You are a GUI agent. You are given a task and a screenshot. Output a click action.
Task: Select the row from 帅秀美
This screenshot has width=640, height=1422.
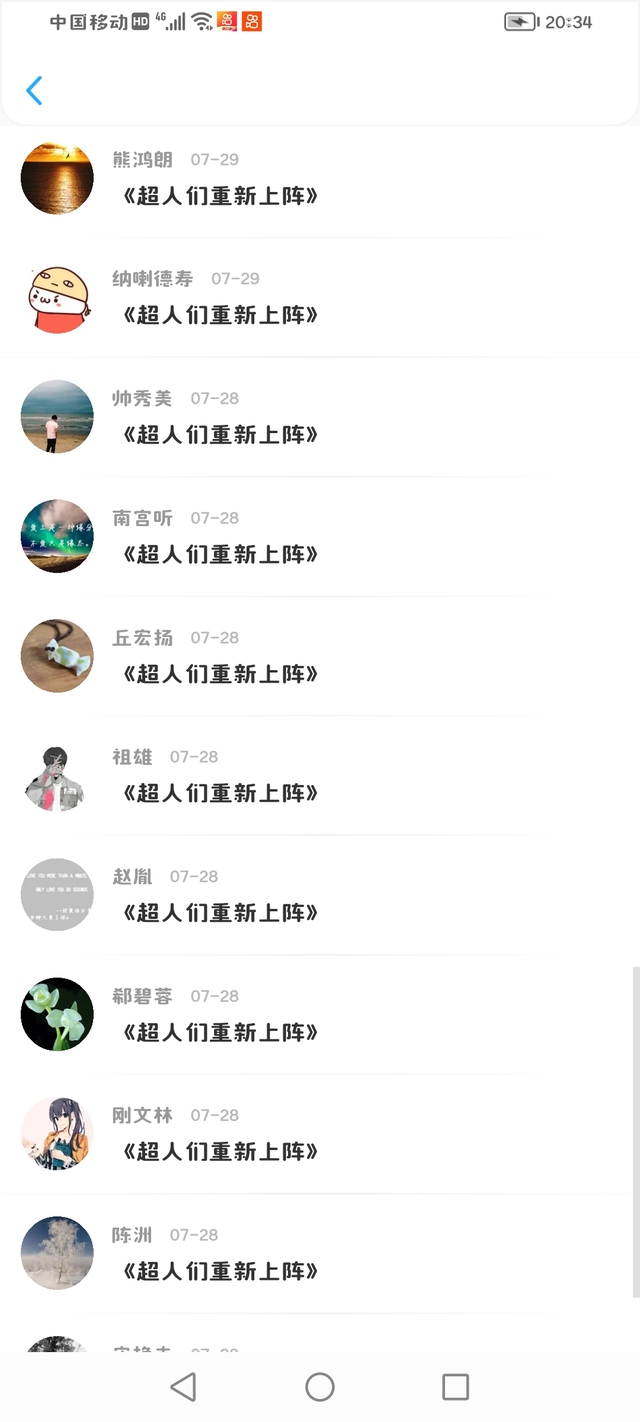point(220,434)
